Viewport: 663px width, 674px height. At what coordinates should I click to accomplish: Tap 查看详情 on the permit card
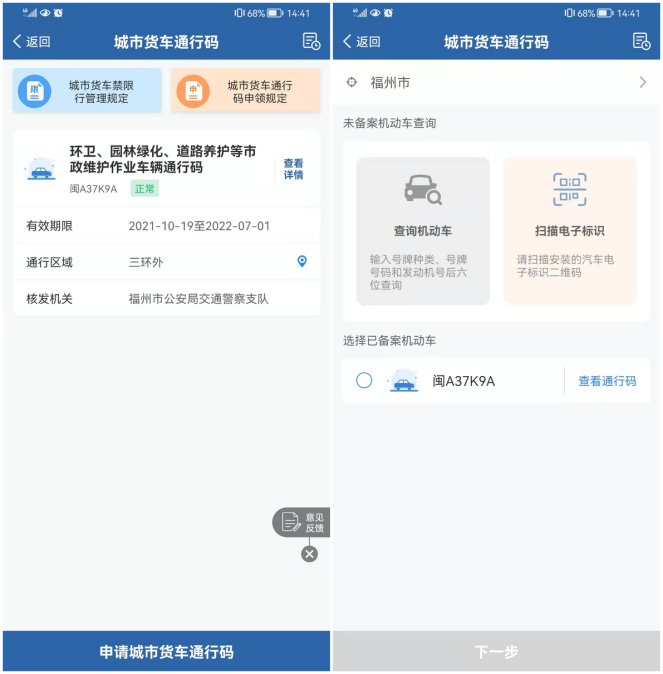[293, 169]
